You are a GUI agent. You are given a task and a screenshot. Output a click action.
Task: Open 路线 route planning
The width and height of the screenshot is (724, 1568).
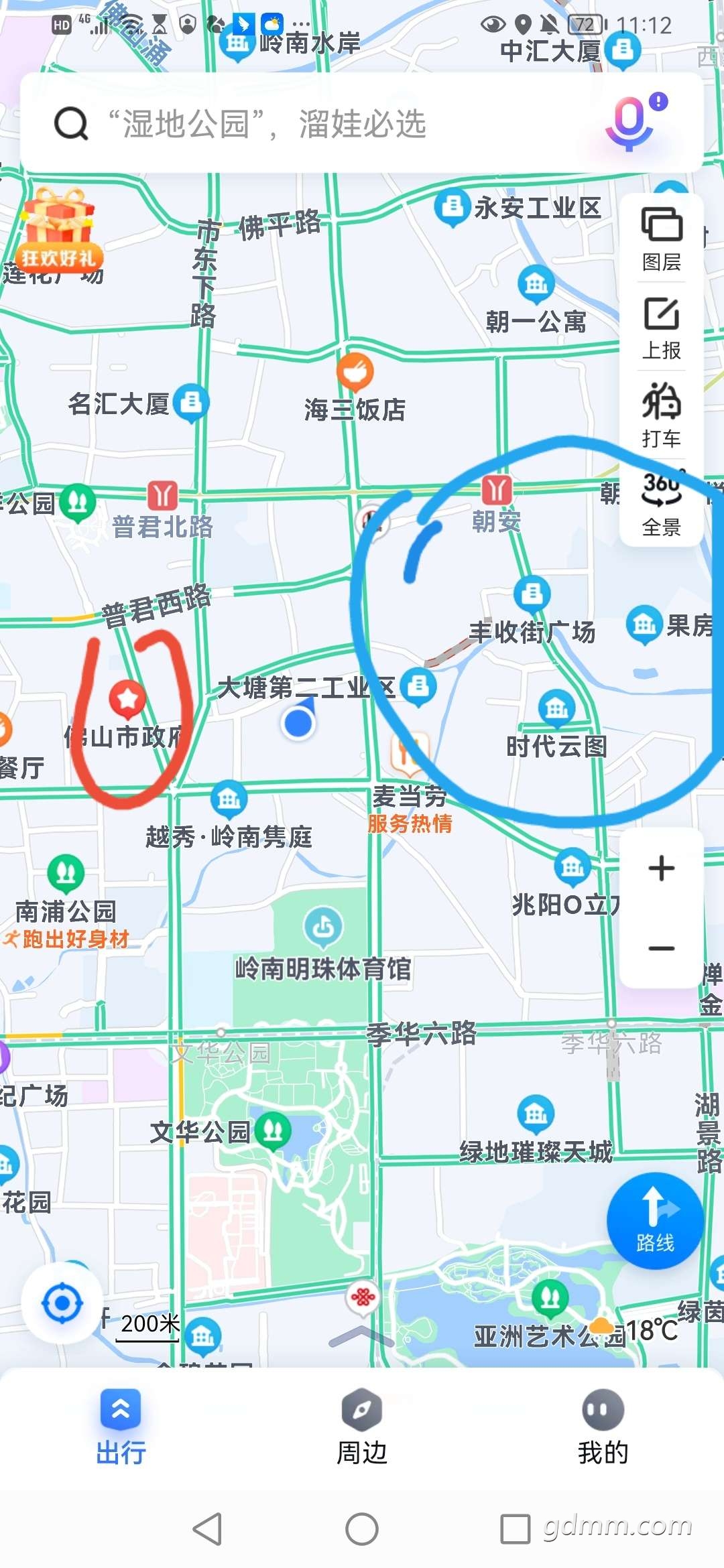point(655,1221)
